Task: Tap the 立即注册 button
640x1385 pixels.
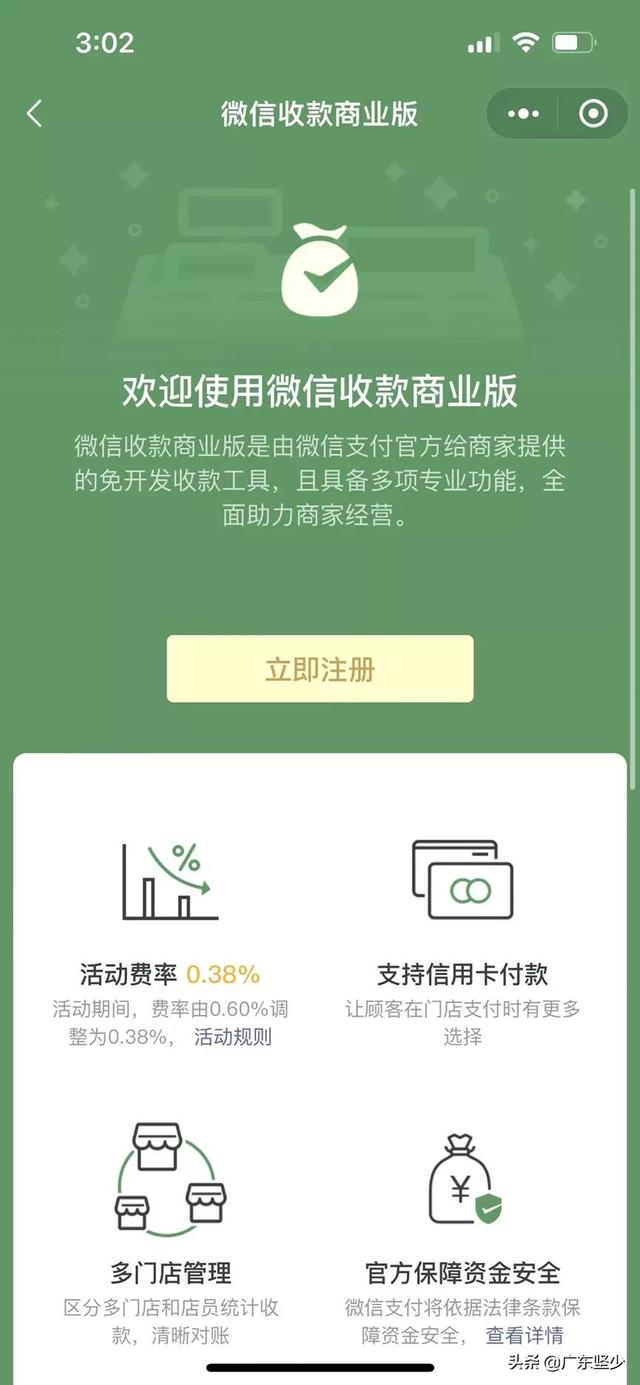Action: (320, 669)
